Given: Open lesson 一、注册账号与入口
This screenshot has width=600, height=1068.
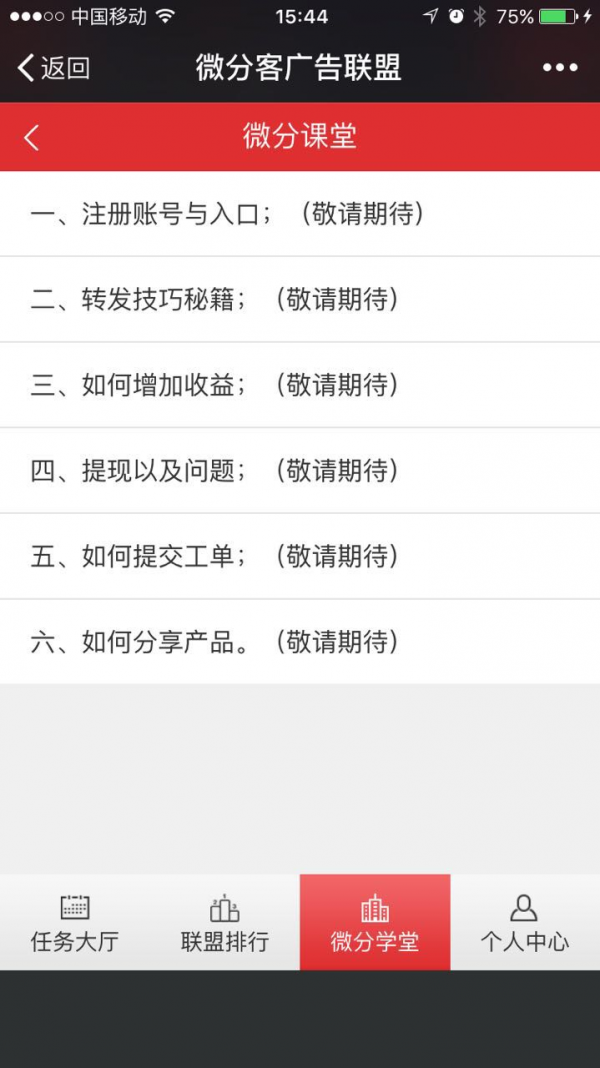Looking at the screenshot, I should 300,214.
